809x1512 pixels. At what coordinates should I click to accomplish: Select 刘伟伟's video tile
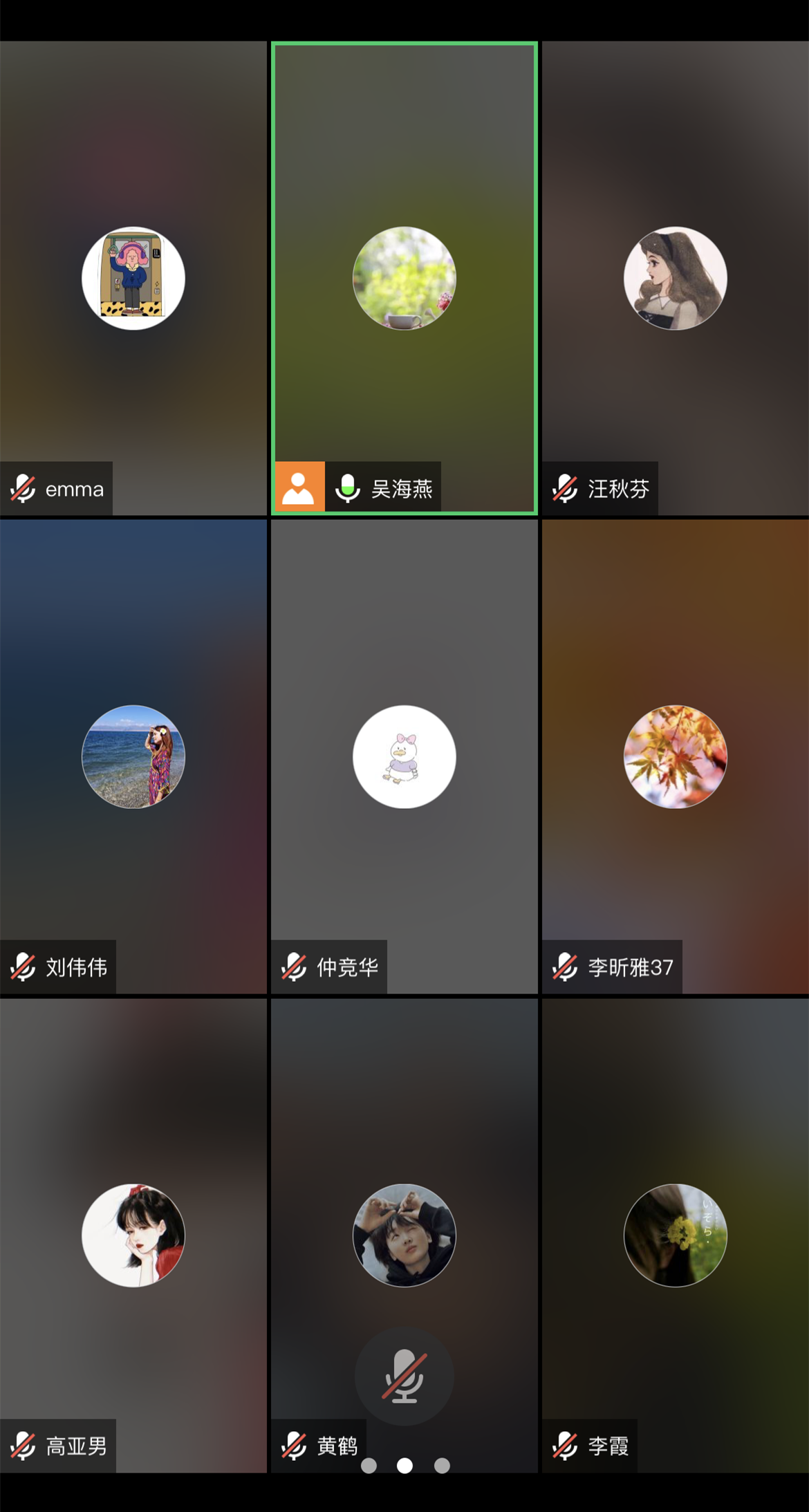[133, 756]
